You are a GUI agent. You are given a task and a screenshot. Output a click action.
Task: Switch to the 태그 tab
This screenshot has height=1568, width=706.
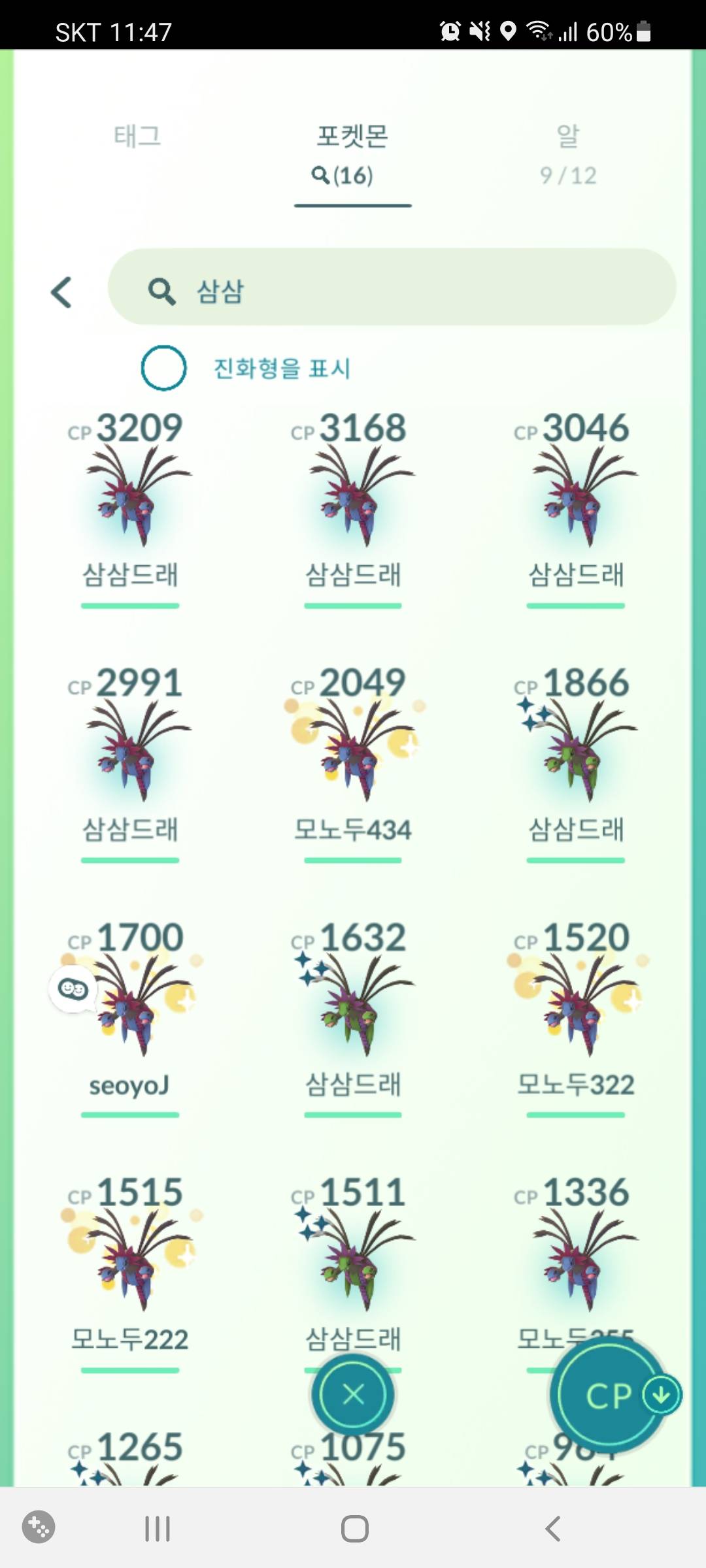coord(137,136)
